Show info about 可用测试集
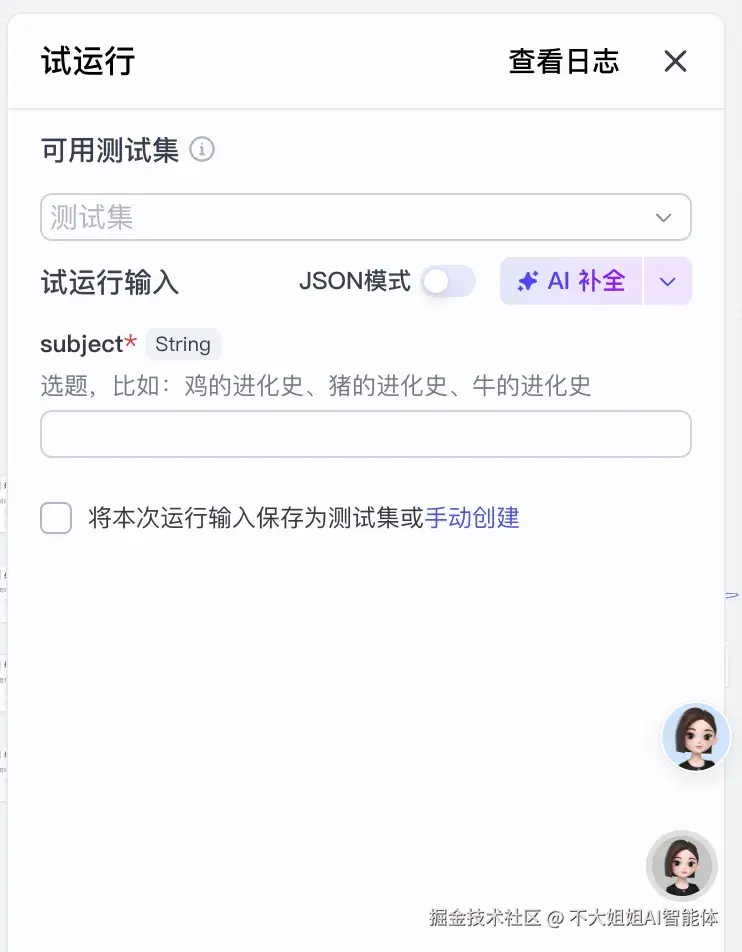This screenshot has height=952, width=742. [x=202, y=150]
